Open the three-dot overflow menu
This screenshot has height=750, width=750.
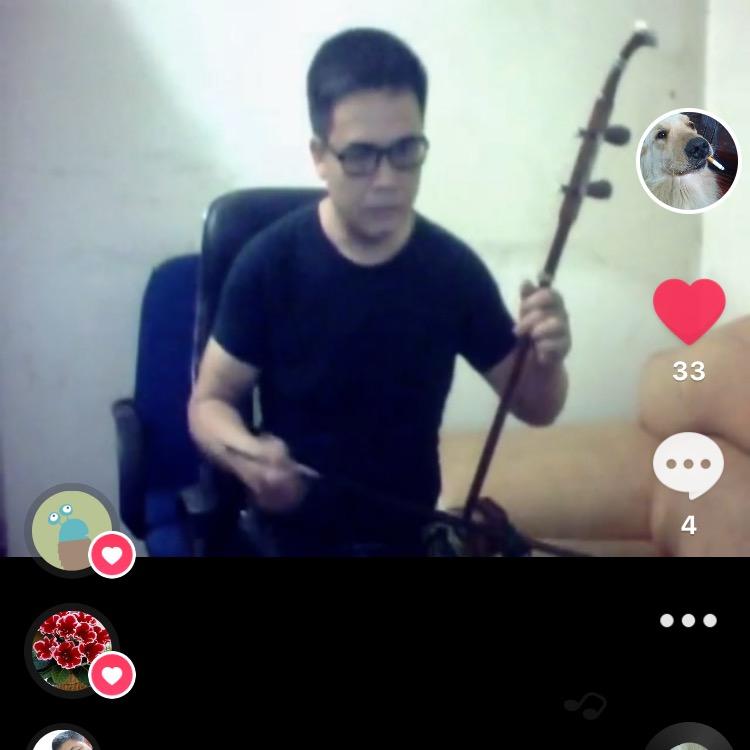click(688, 620)
